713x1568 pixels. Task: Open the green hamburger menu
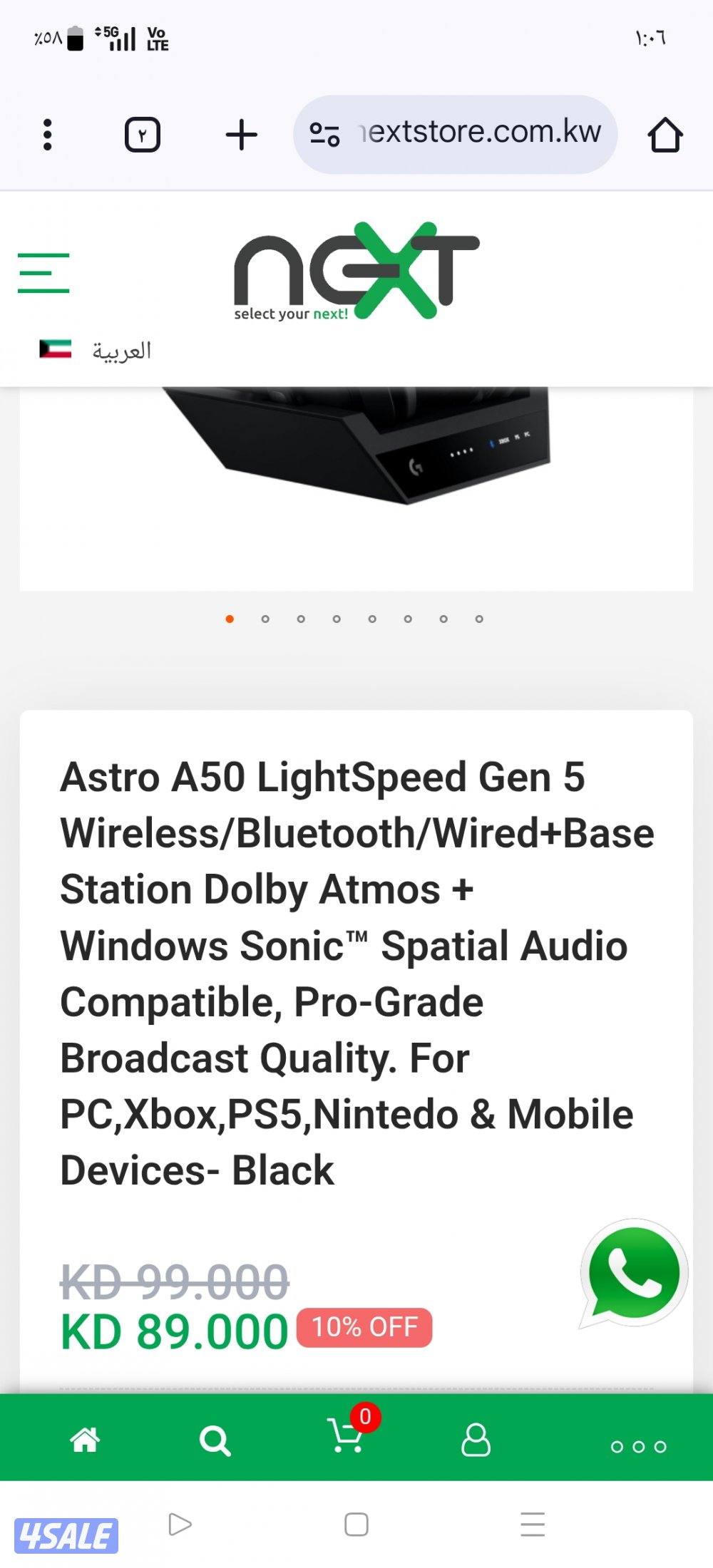[x=43, y=273]
